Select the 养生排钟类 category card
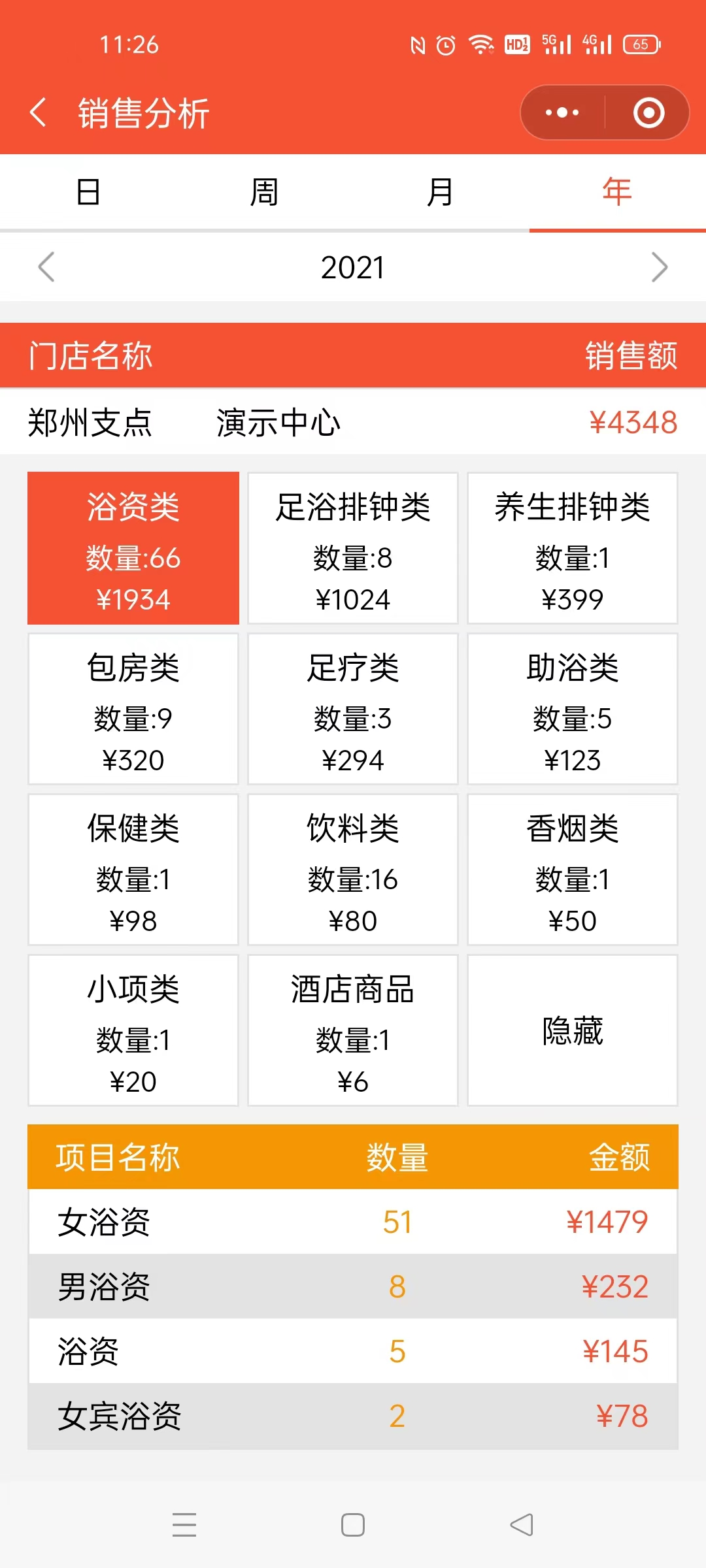The height and width of the screenshot is (1568, 706). pos(573,548)
